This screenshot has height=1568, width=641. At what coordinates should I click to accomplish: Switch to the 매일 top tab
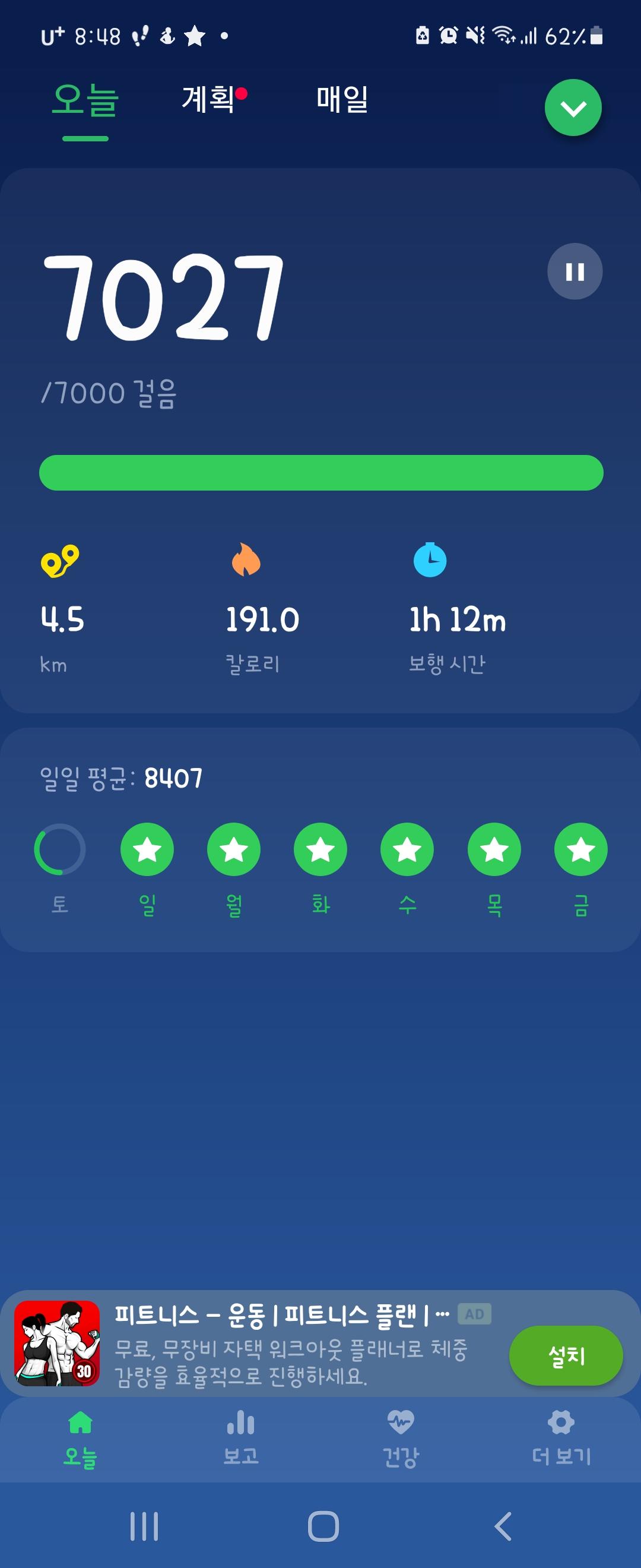click(x=342, y=100)
